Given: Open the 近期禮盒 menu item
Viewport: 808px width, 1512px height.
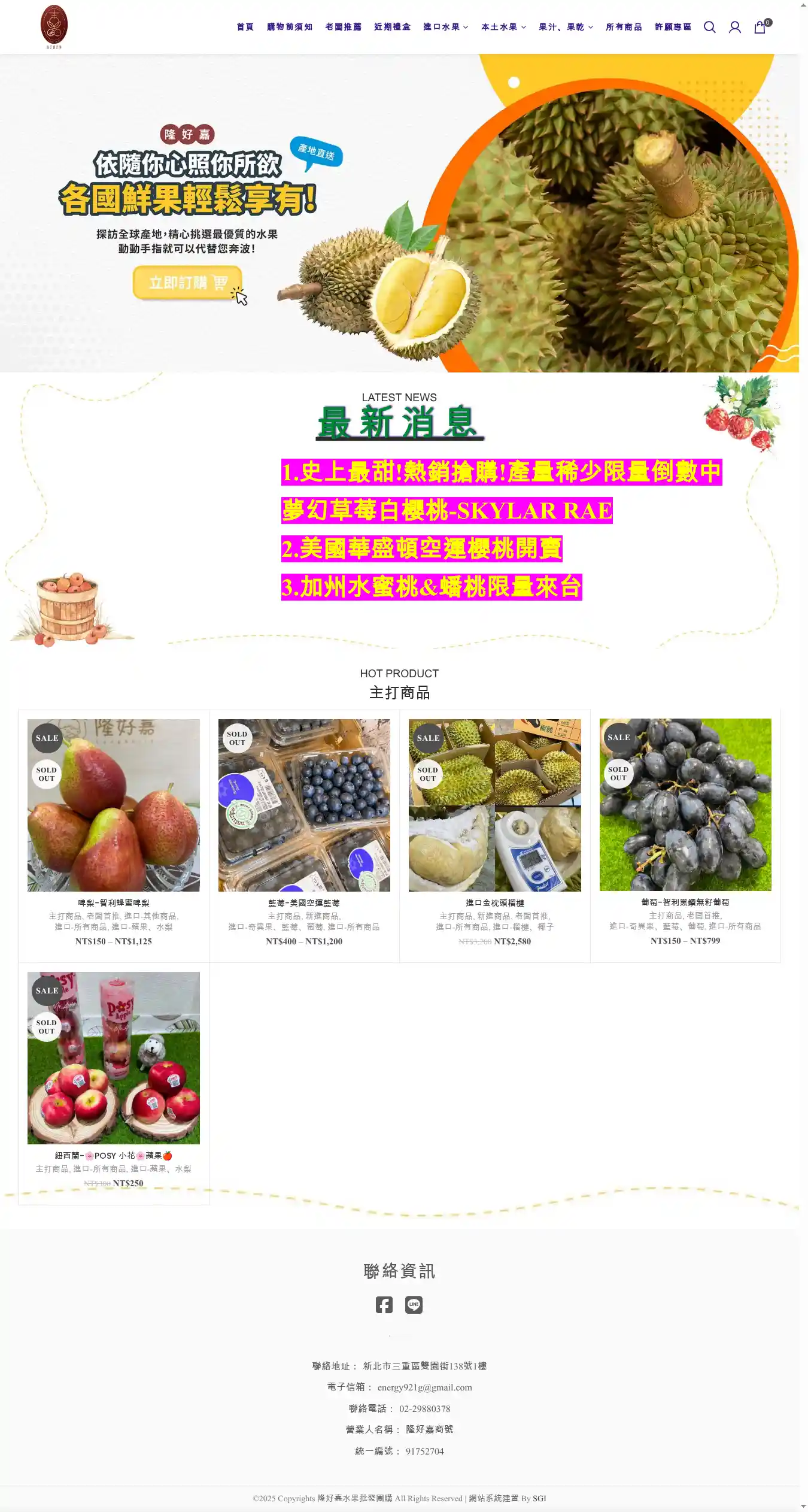Looking at the screenshot, I should pos(392,27).
